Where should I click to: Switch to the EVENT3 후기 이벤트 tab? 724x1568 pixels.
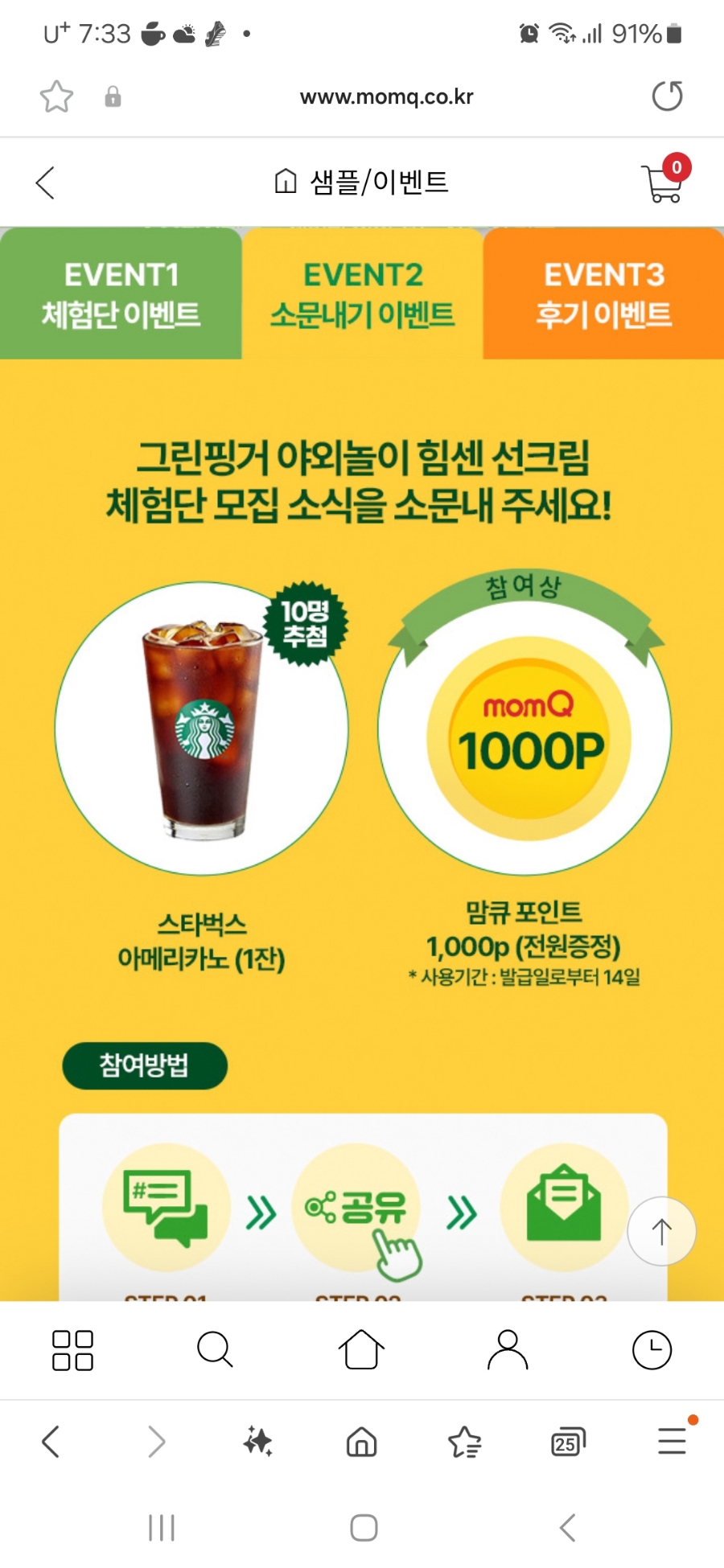pyautogui.click(x=603, y=294)
